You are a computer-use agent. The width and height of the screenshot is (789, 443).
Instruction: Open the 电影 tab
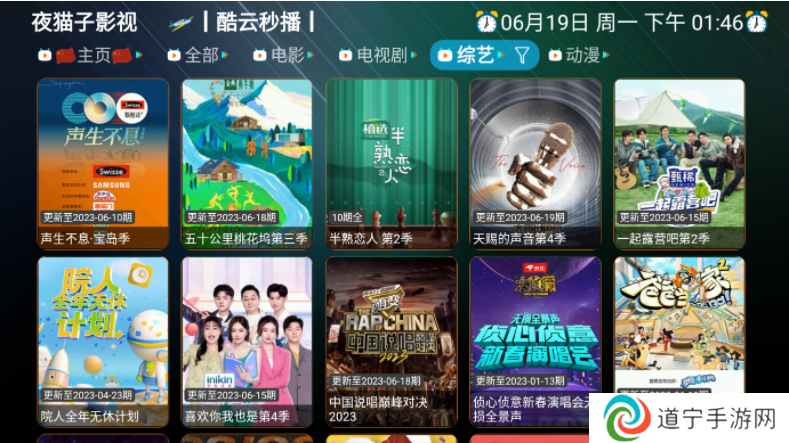(x=287, y=55)
